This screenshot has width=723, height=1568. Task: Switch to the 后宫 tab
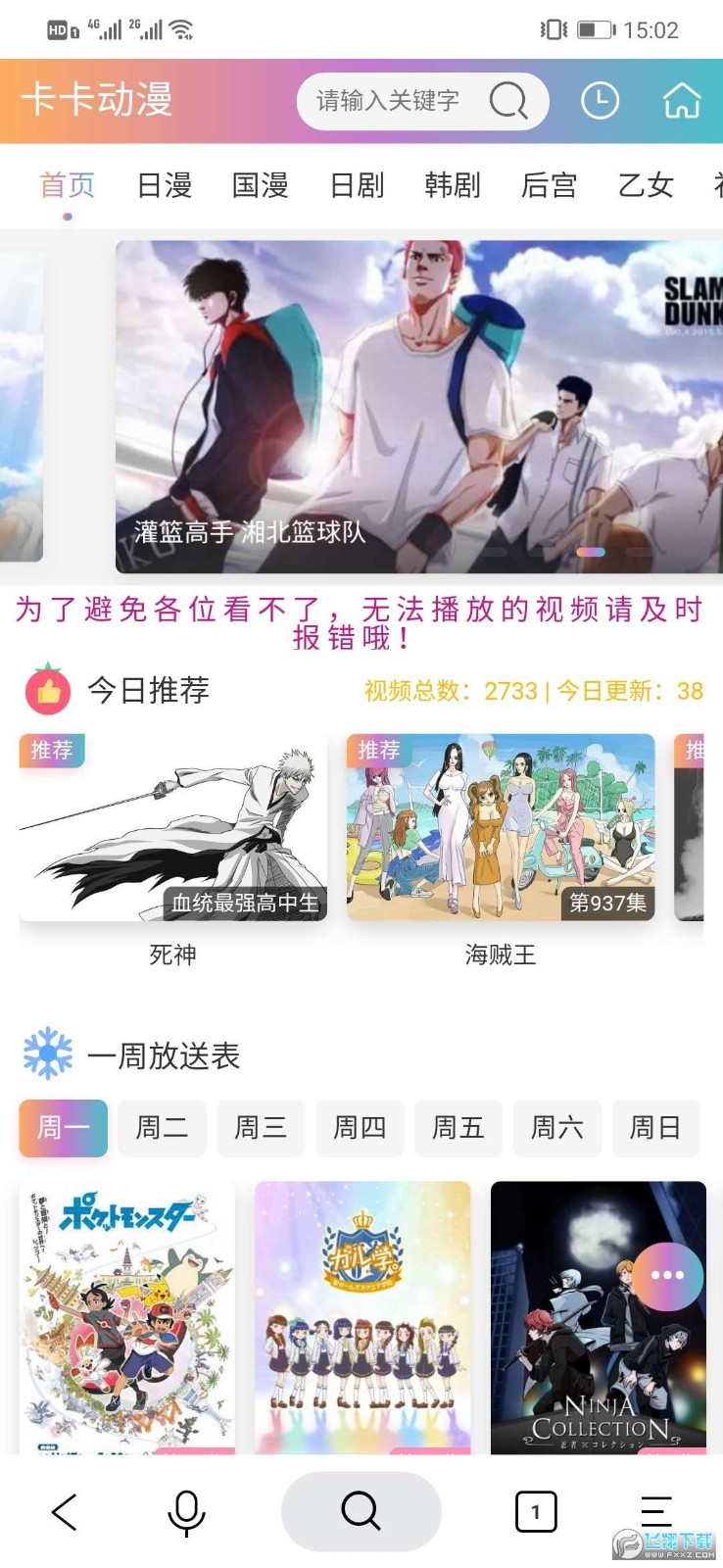tap(549, 186)
